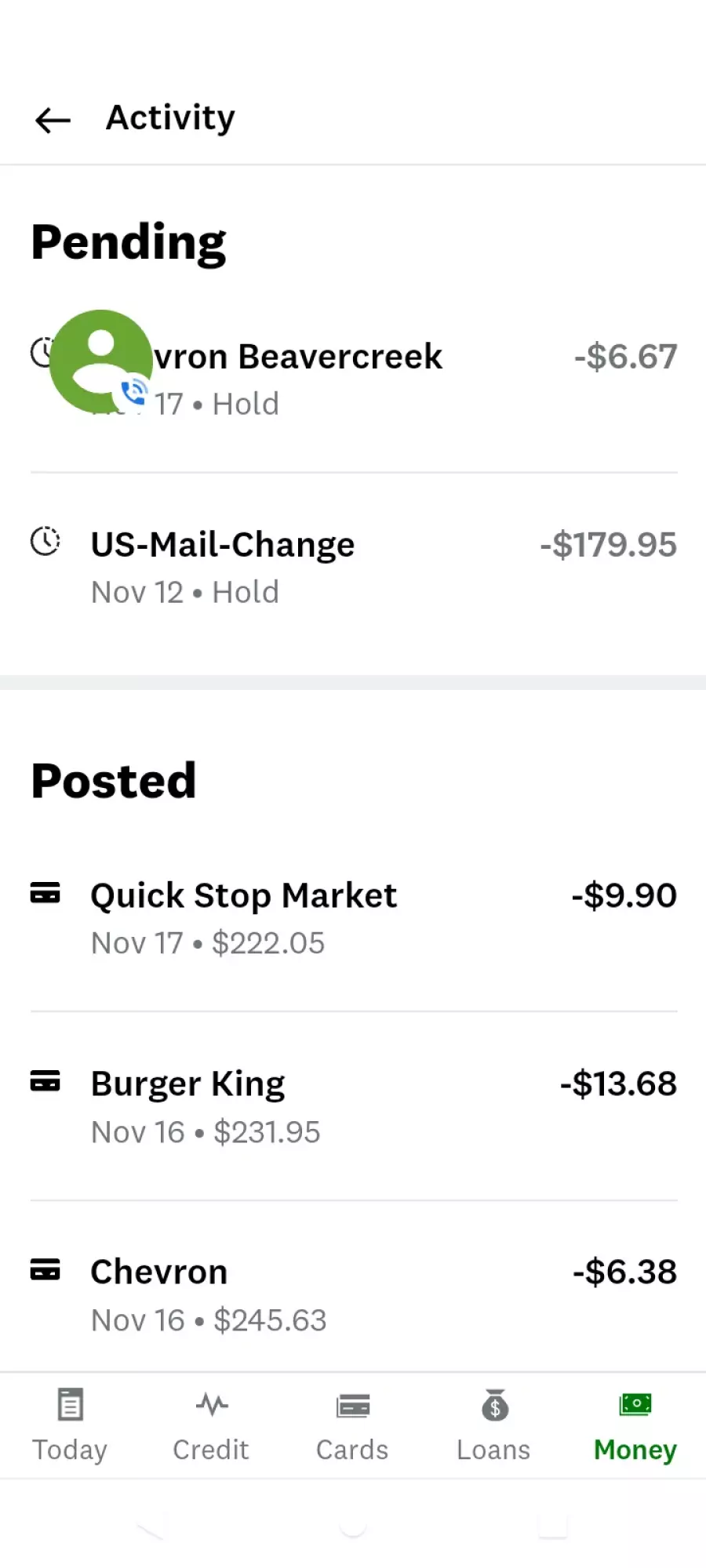Screen dimensions: 706x1568
Task: View the Chevron $6.38 posted transaction
Action: pos(353,1295)
